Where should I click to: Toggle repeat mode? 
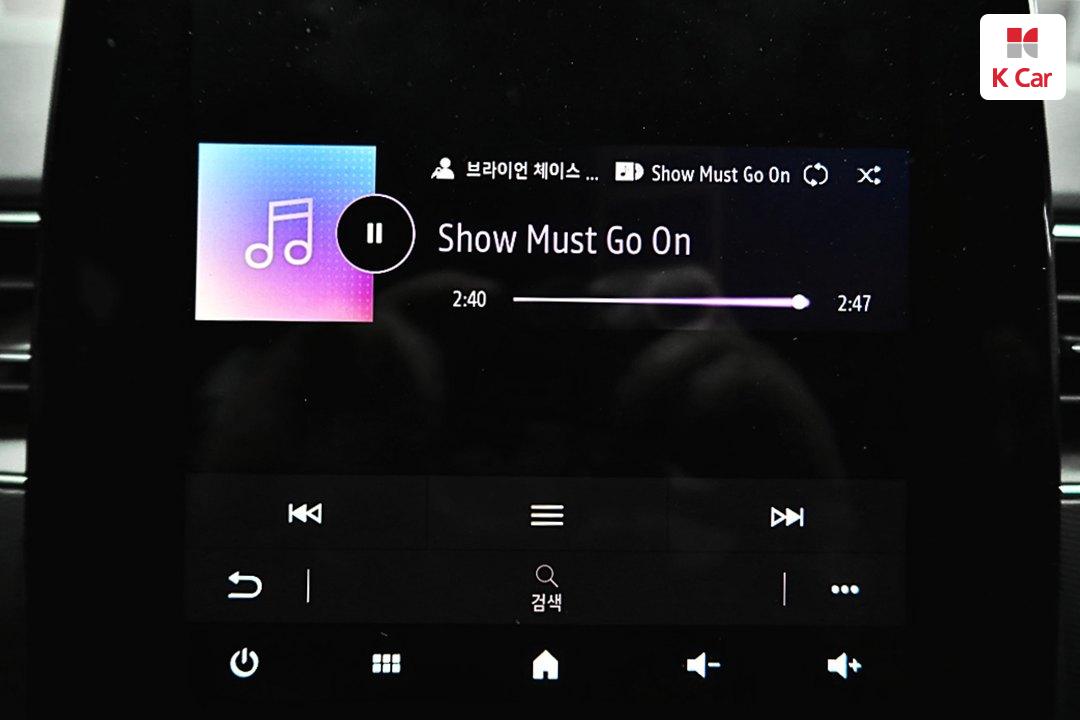pyautogui.click(x=816, y=175)
